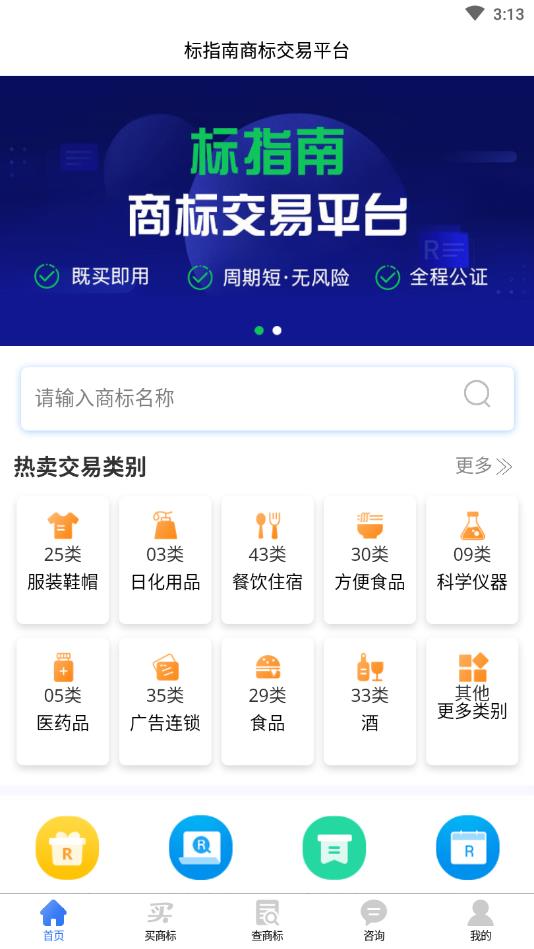This screenshot has width=534, height=949.
Task: Tap the blue calendar R icon
Action: pyautogui.click(x=468, y=847)
